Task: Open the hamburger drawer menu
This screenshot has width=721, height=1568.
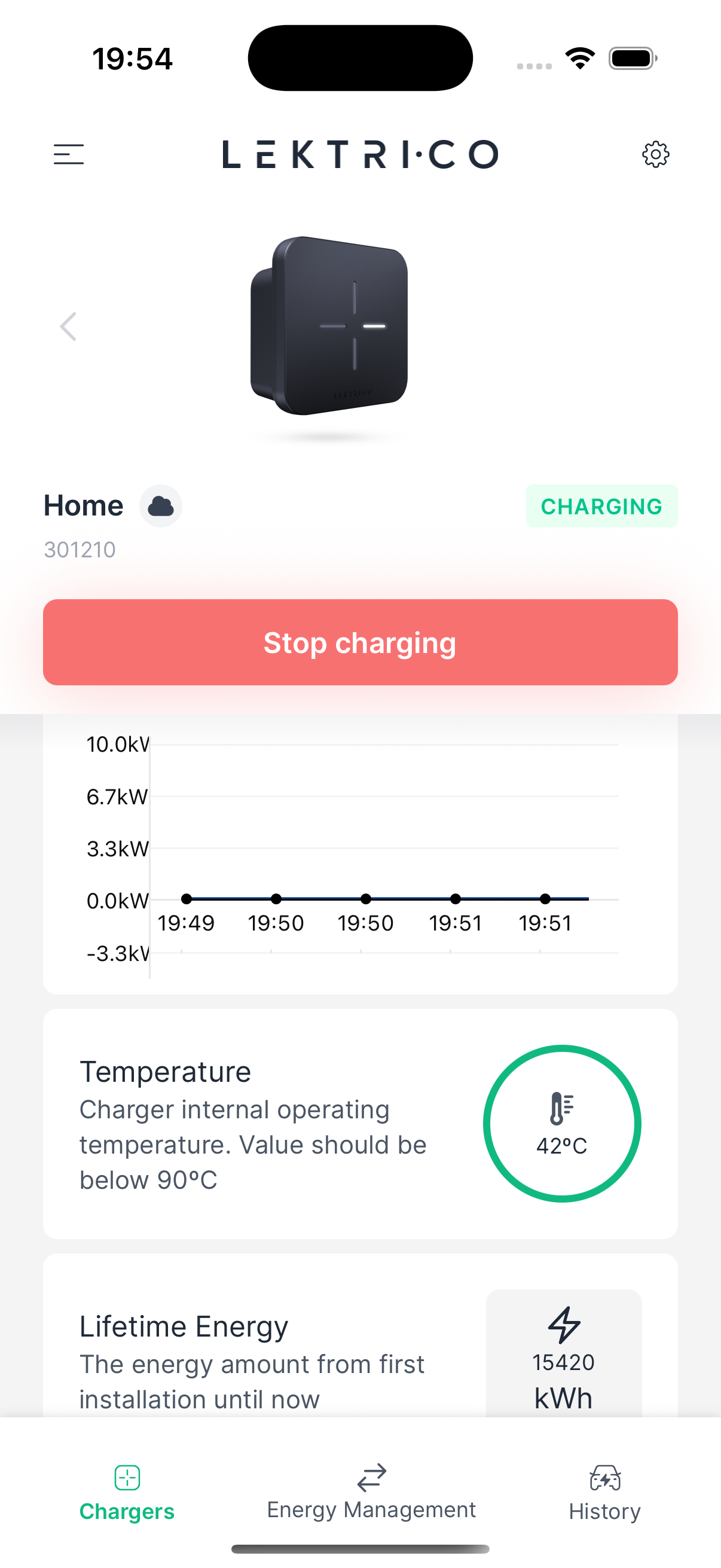Action: 68,154
